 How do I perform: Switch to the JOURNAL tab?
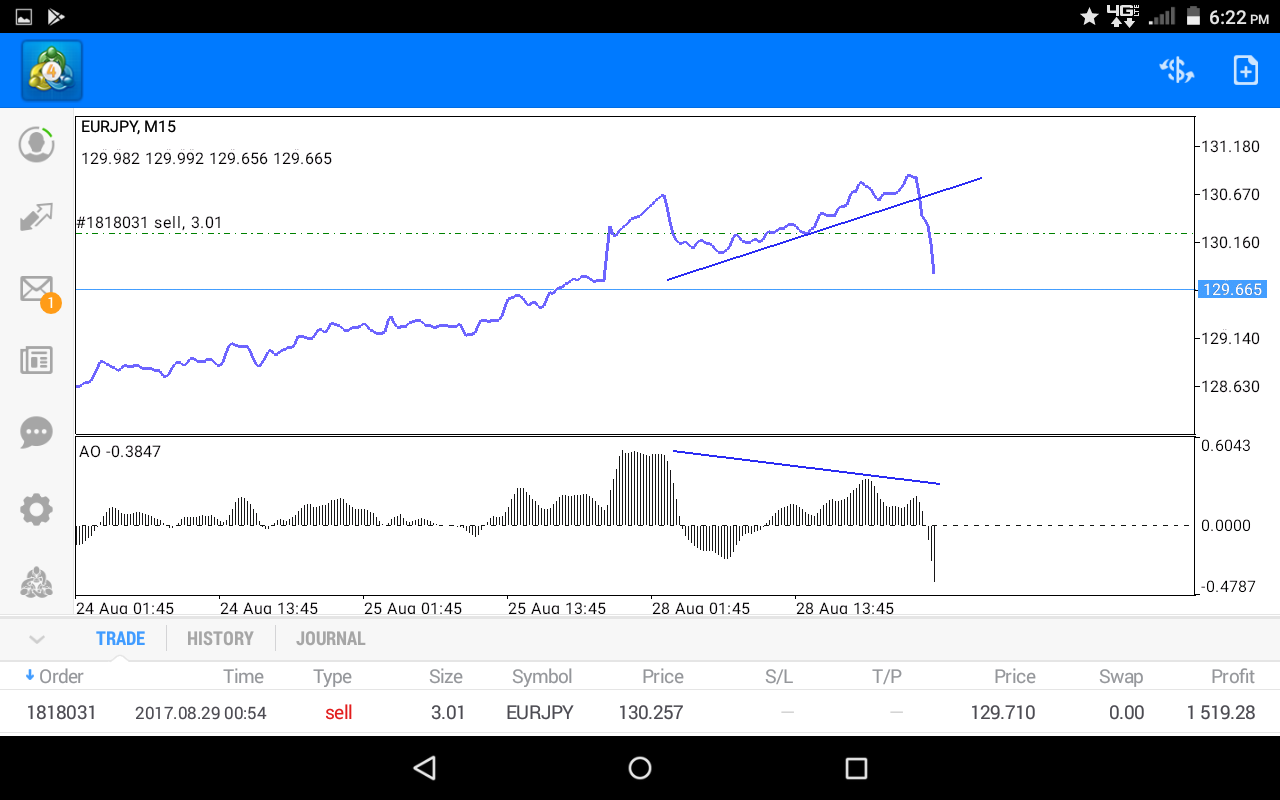pos(330,638)
